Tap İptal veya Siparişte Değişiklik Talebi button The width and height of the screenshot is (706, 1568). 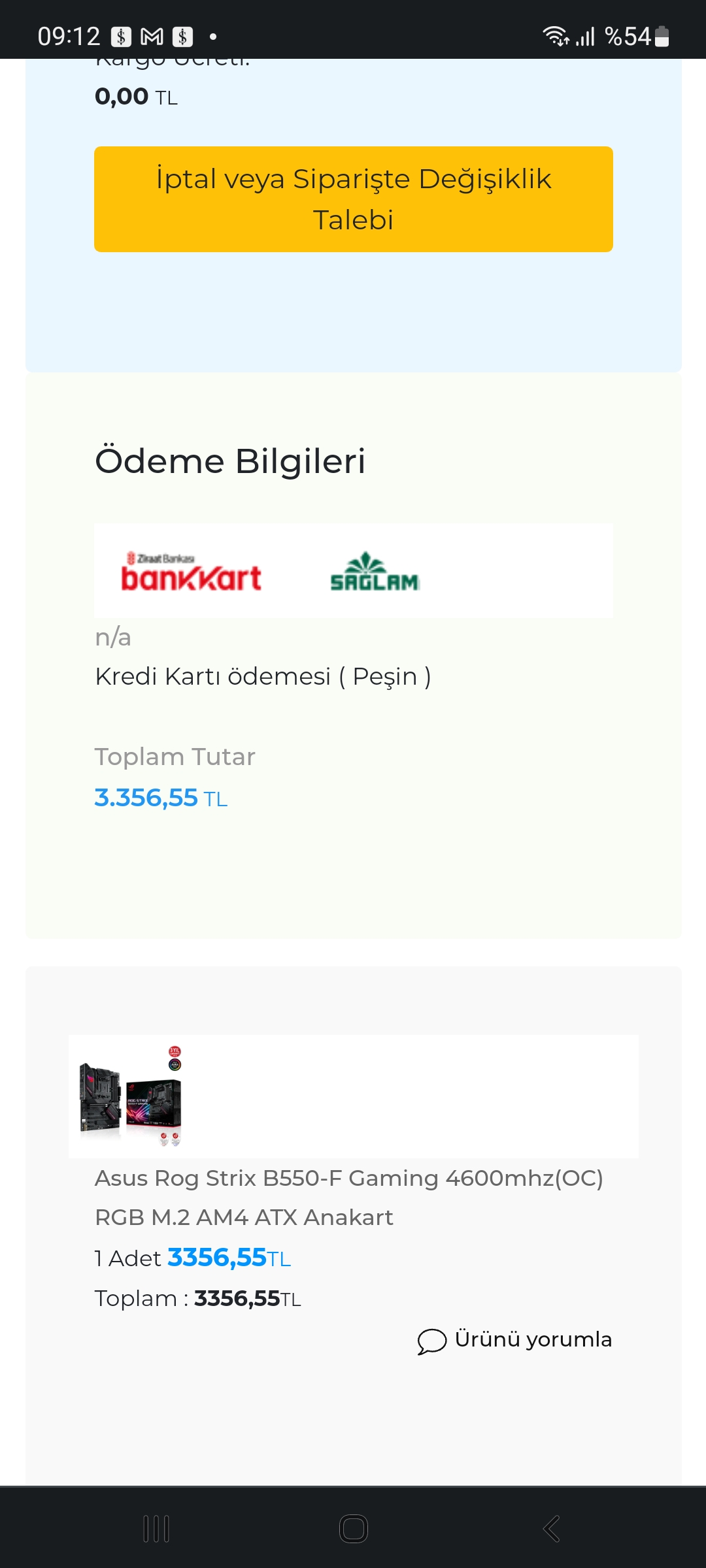[353, 199]
